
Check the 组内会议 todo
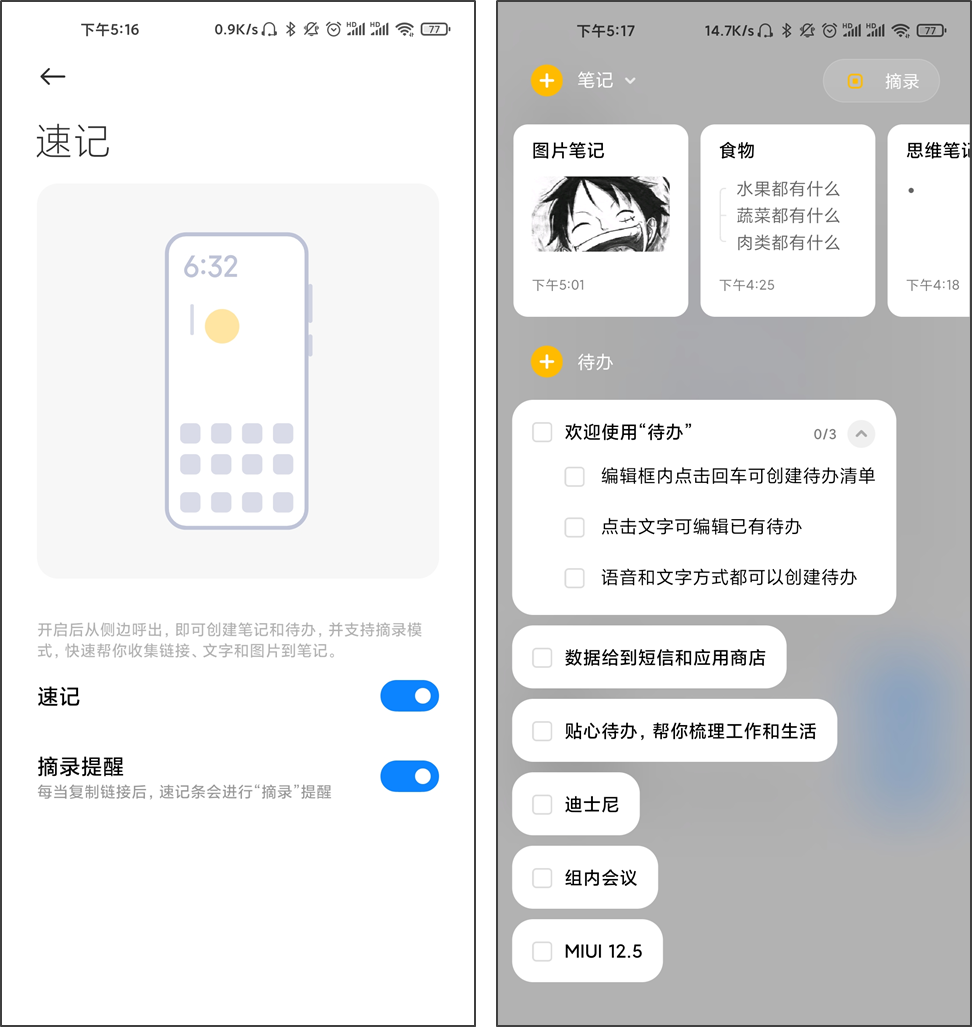[542, 878]
